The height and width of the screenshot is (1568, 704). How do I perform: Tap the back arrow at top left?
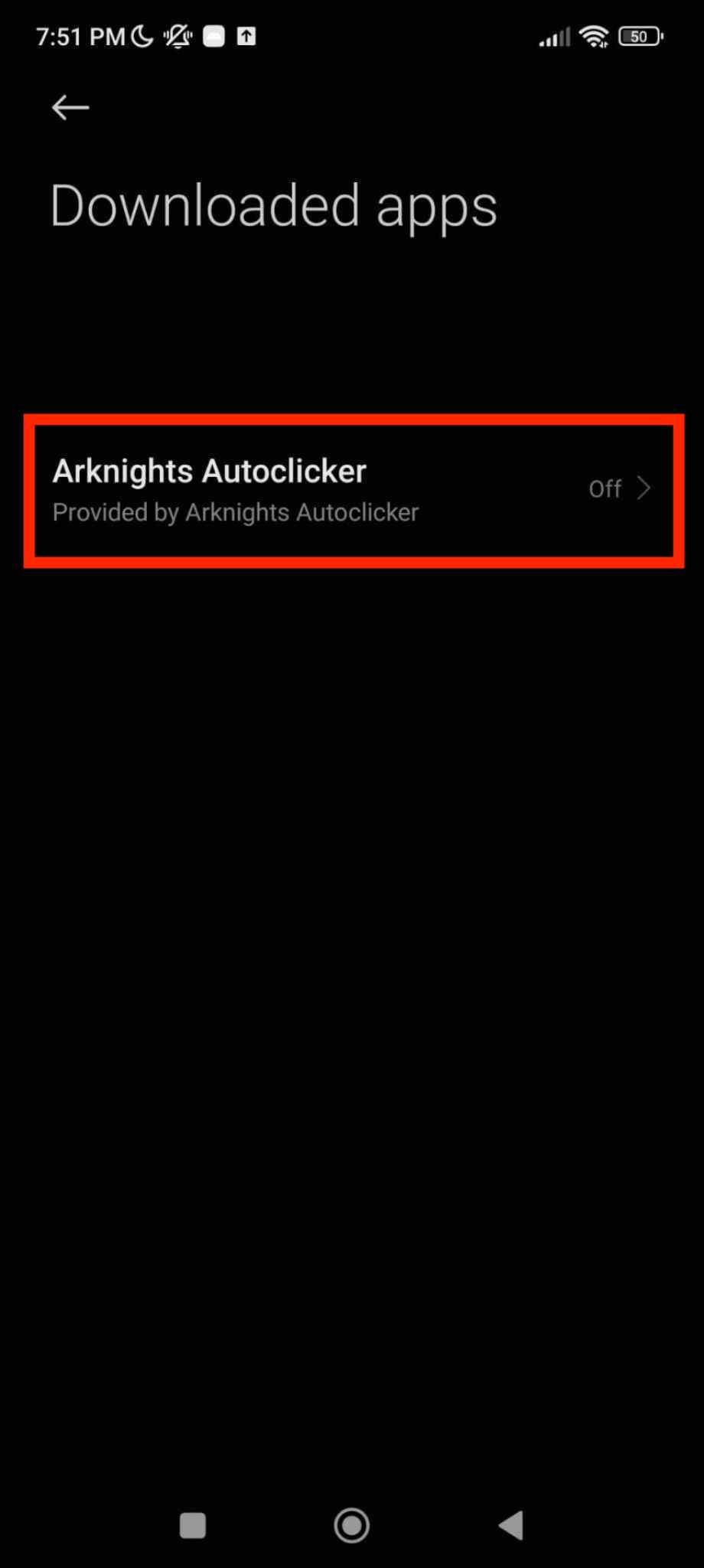coord(70,106)
